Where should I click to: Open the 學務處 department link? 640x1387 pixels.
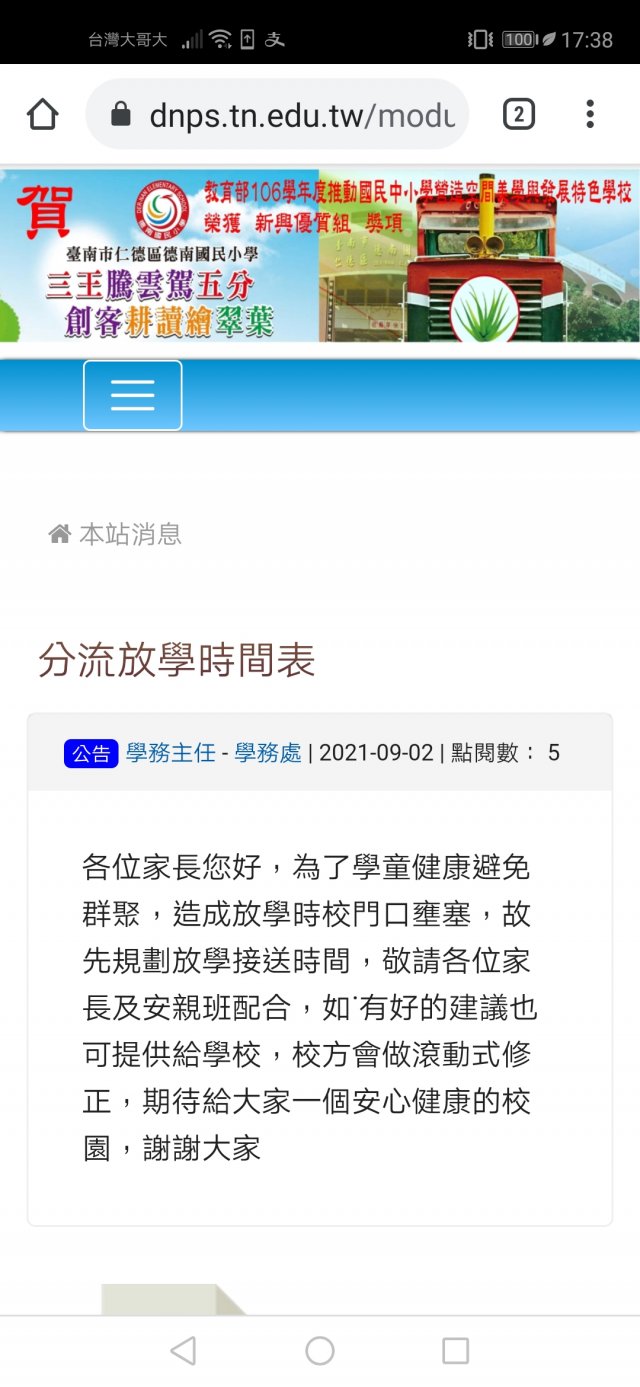268,753
